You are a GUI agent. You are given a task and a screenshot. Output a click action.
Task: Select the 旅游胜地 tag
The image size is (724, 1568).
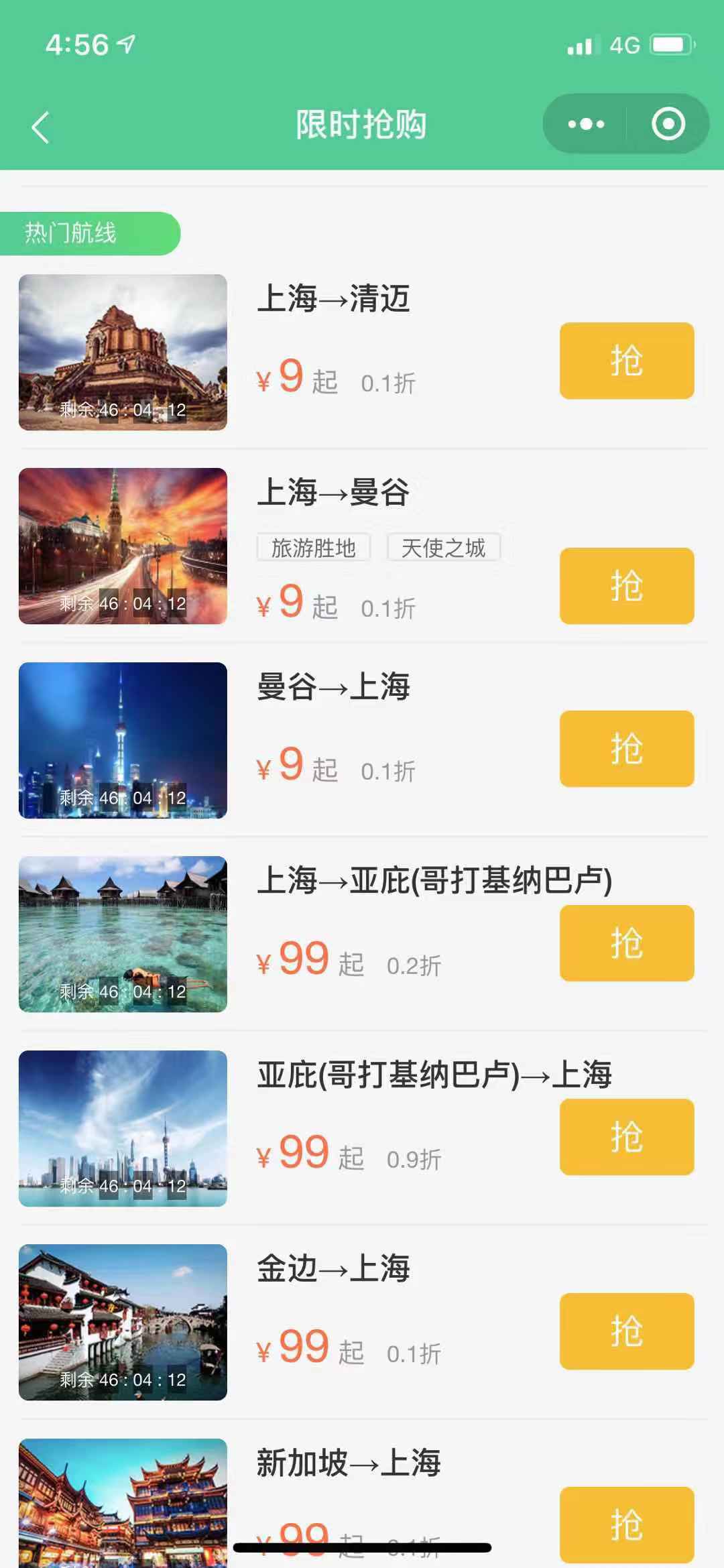(x=312, y=548)
